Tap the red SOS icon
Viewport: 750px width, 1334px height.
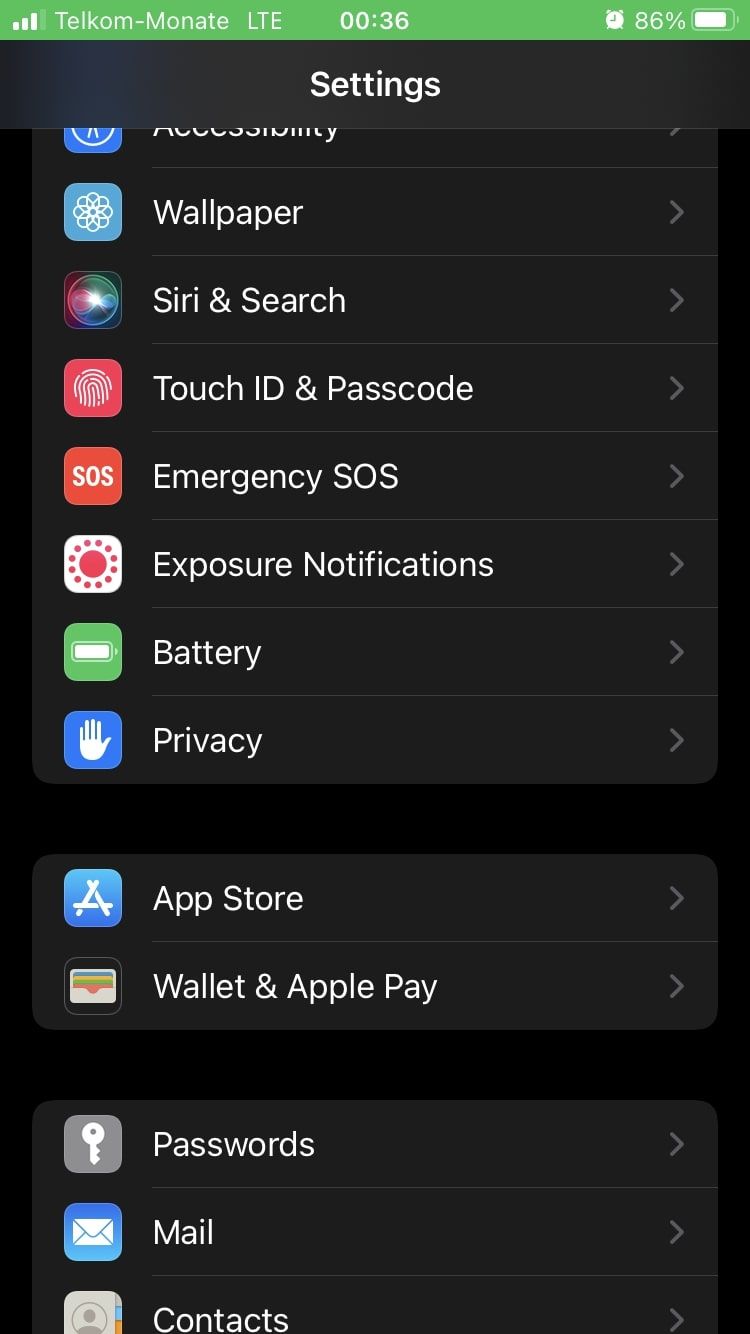click(92, 476)
